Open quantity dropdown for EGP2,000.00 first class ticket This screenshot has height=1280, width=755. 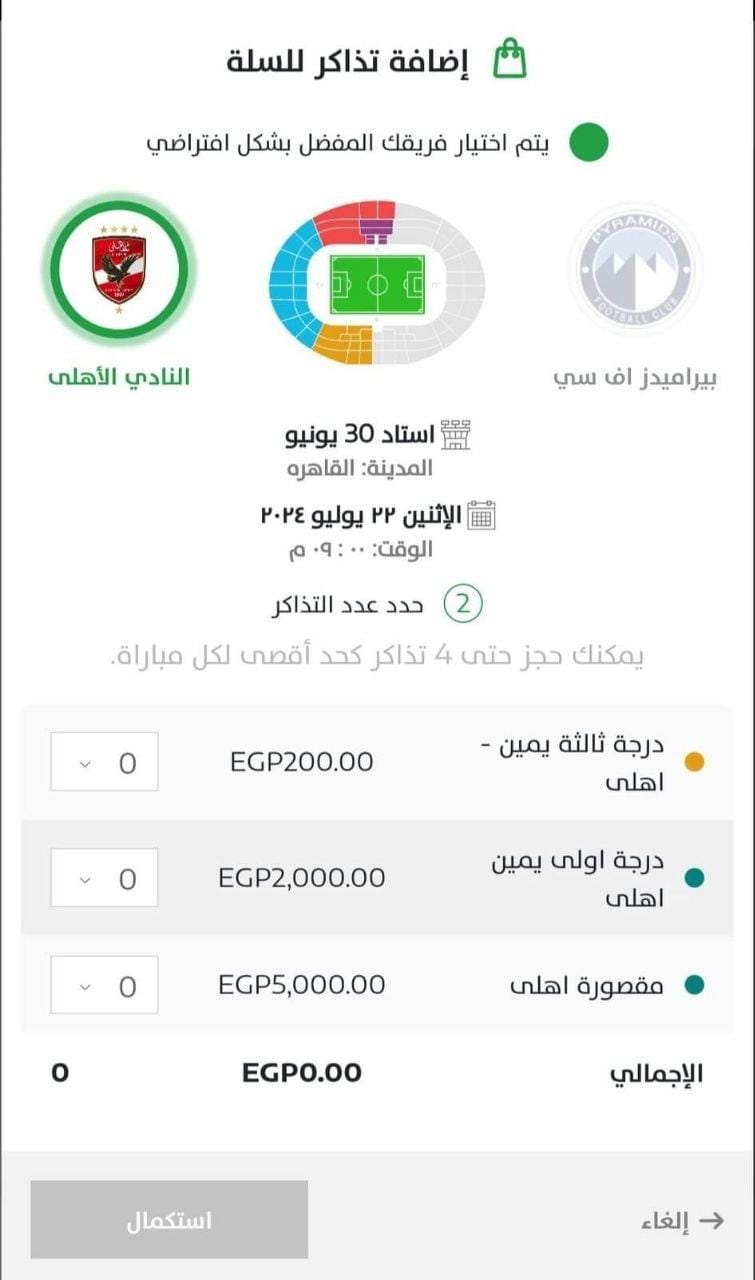pos(104,878)
